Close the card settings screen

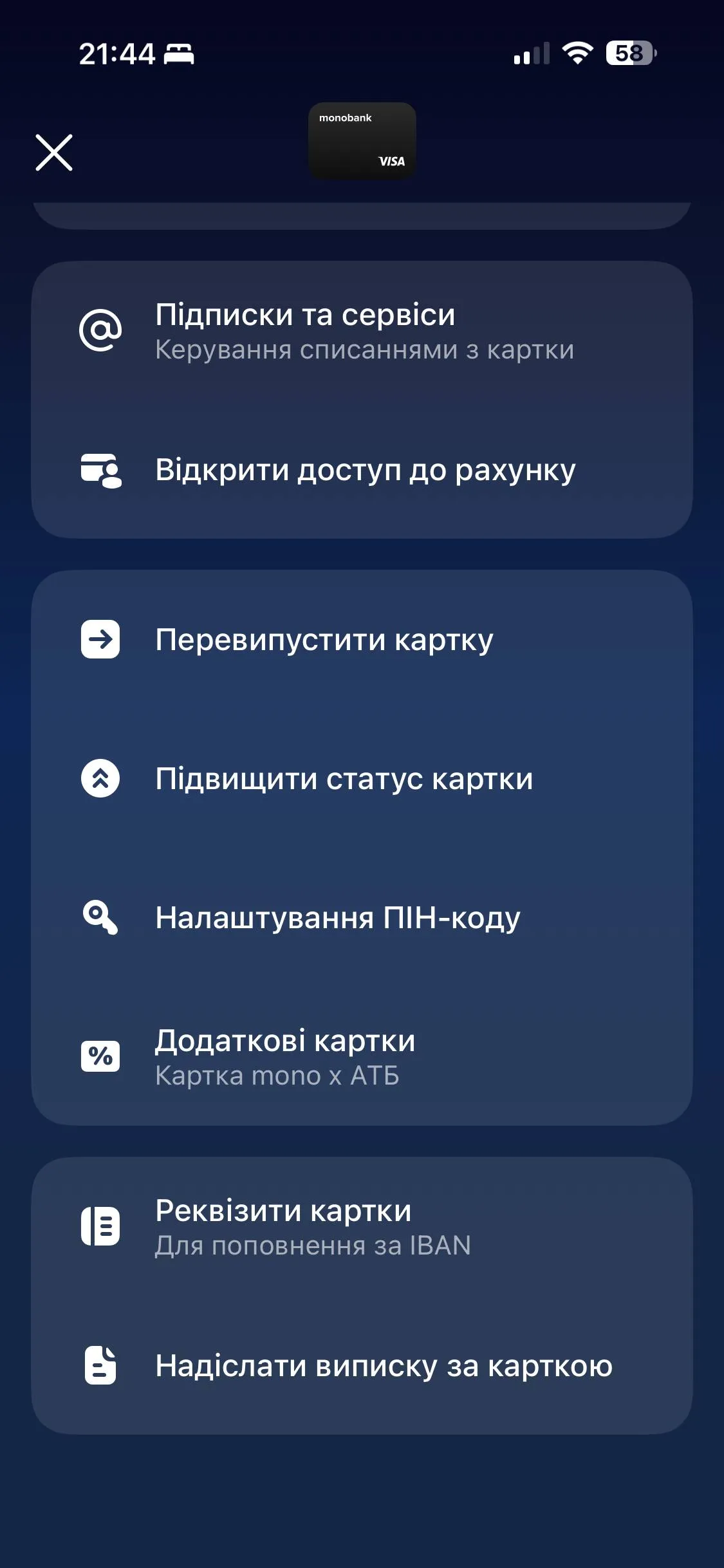coord(54,153)
